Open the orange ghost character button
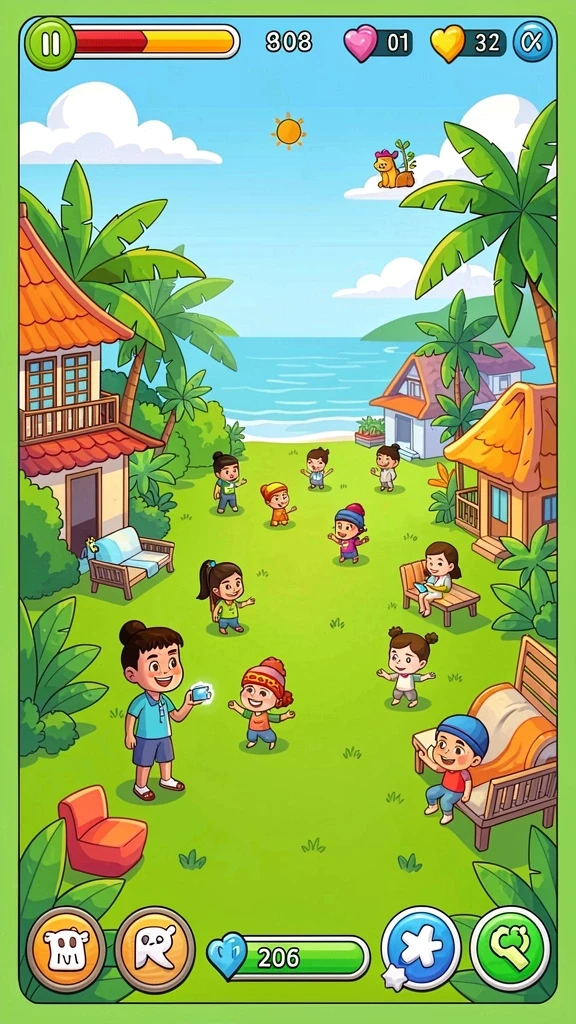The width and height of the screenshot is (576, 1024). tap(155, 949)
